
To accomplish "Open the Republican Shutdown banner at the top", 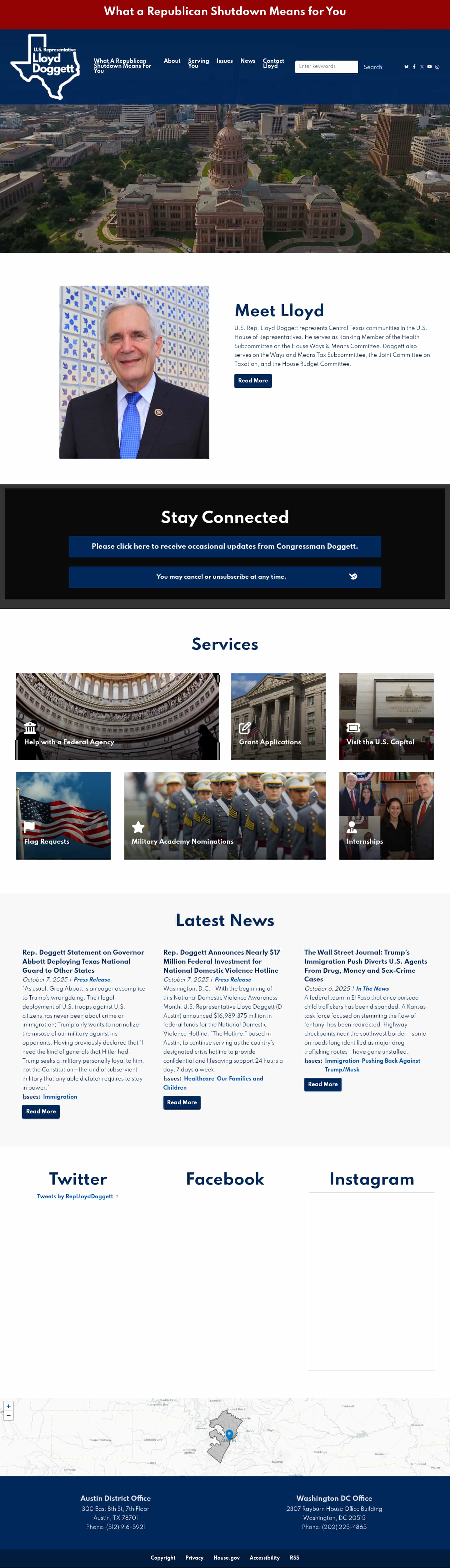I will tap(225, 12).
